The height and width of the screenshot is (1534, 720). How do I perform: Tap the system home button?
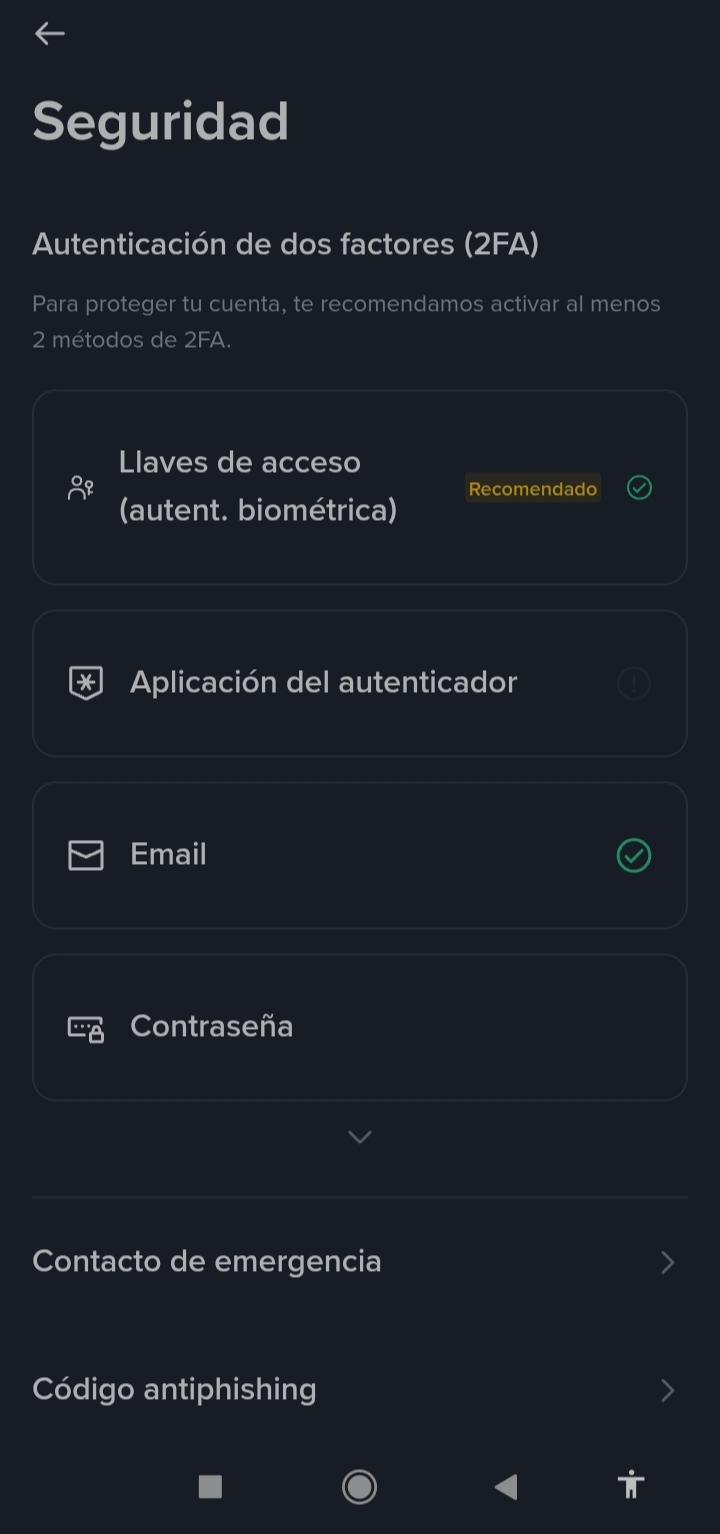359,1487
